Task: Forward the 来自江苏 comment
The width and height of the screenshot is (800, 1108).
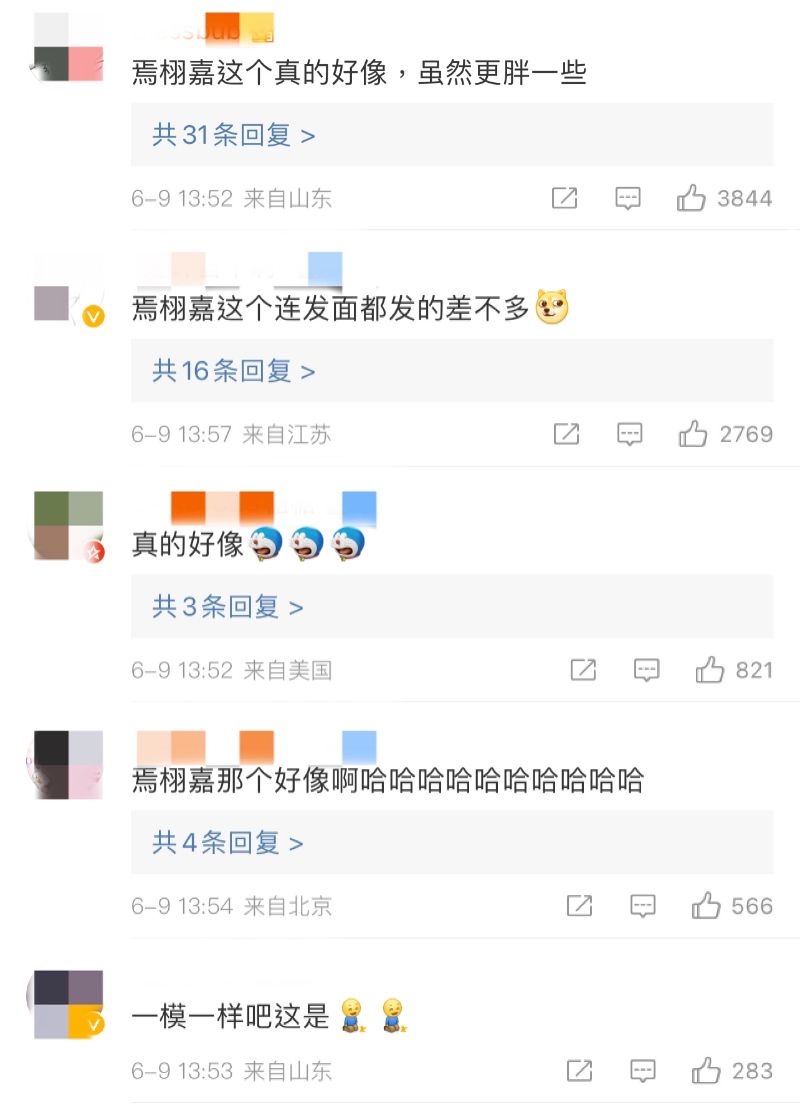Action: click(566, 434)
